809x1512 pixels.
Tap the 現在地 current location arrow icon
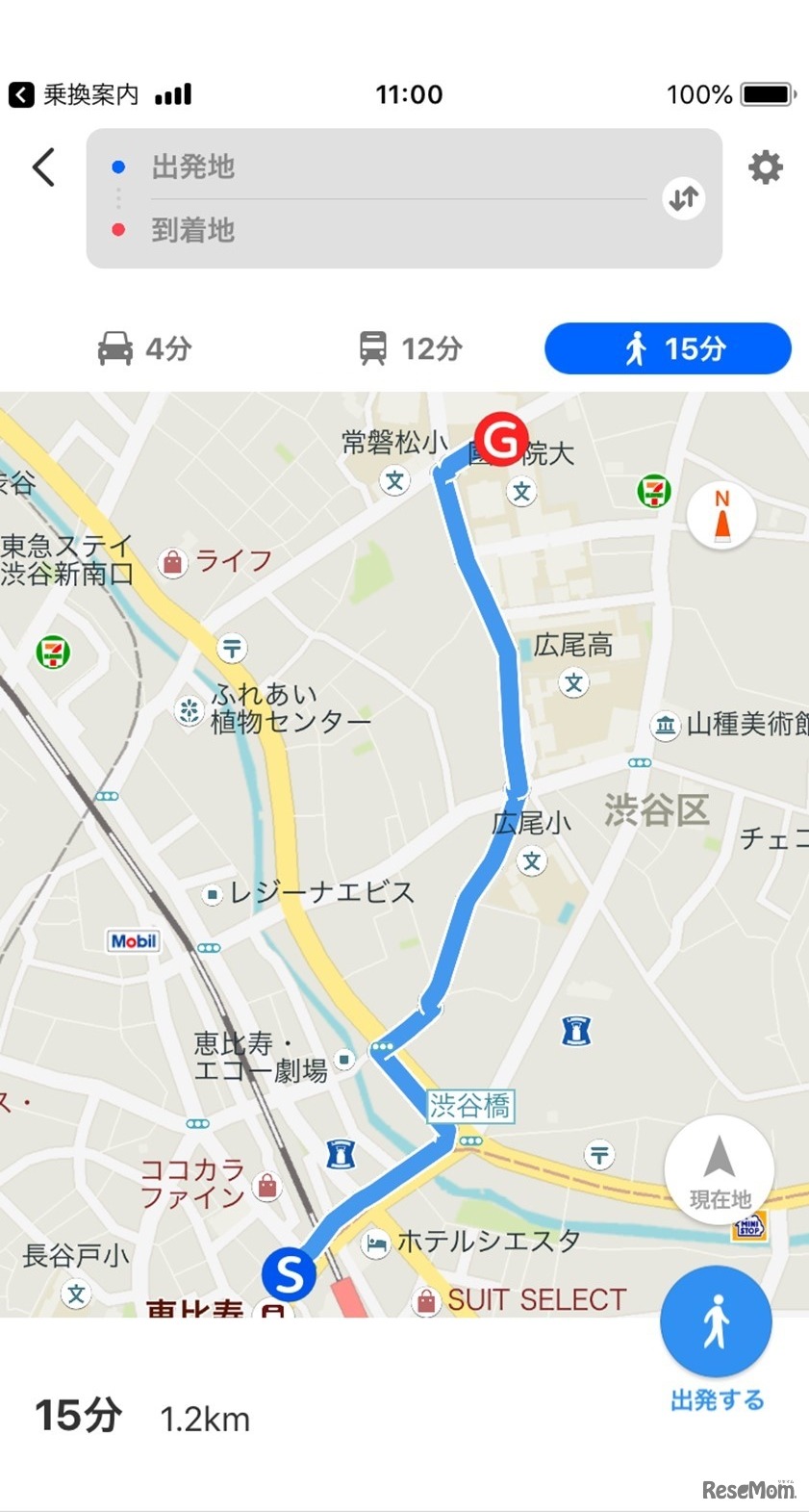720,1168
